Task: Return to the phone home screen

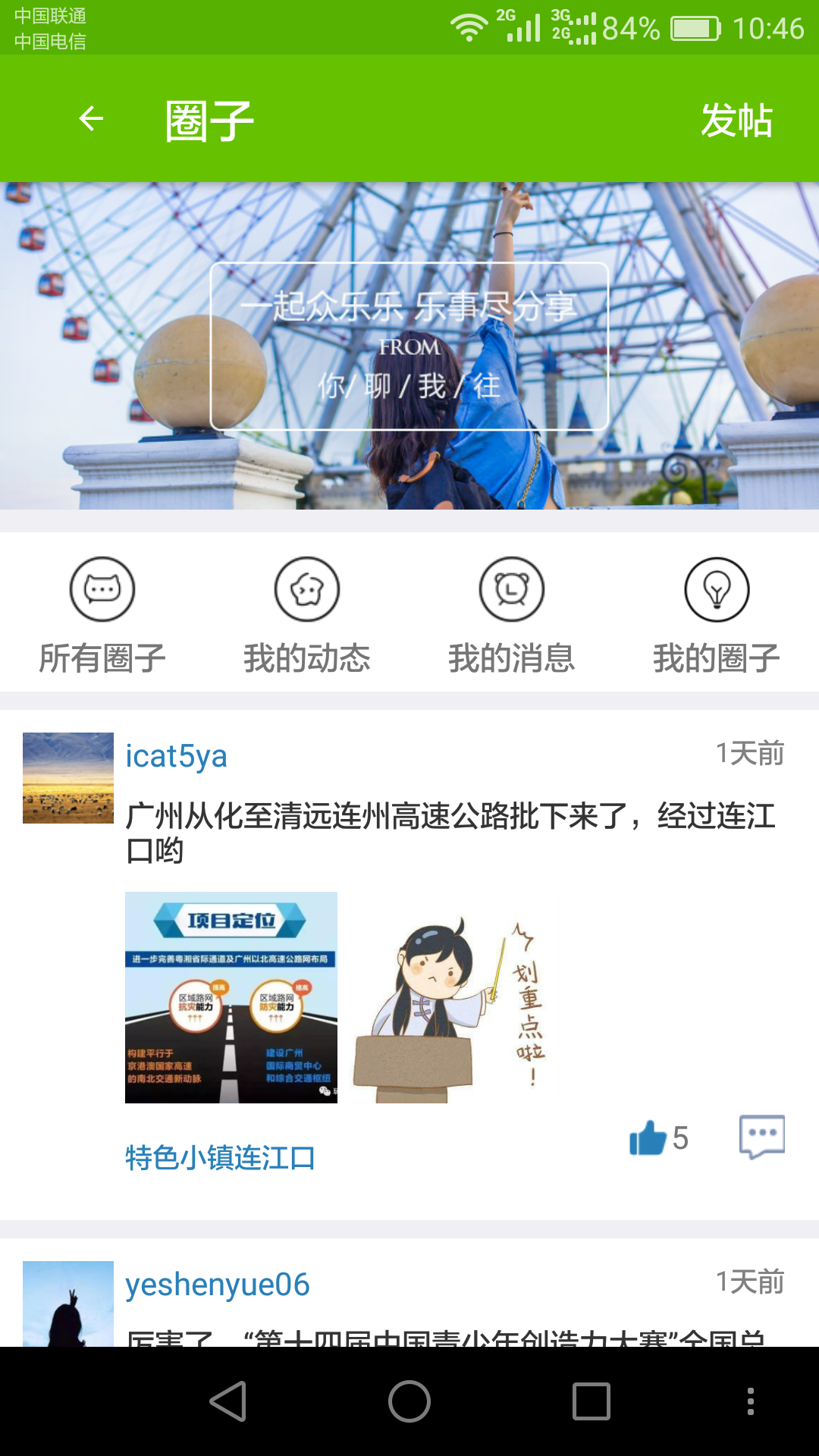Action: (409, 1401)
